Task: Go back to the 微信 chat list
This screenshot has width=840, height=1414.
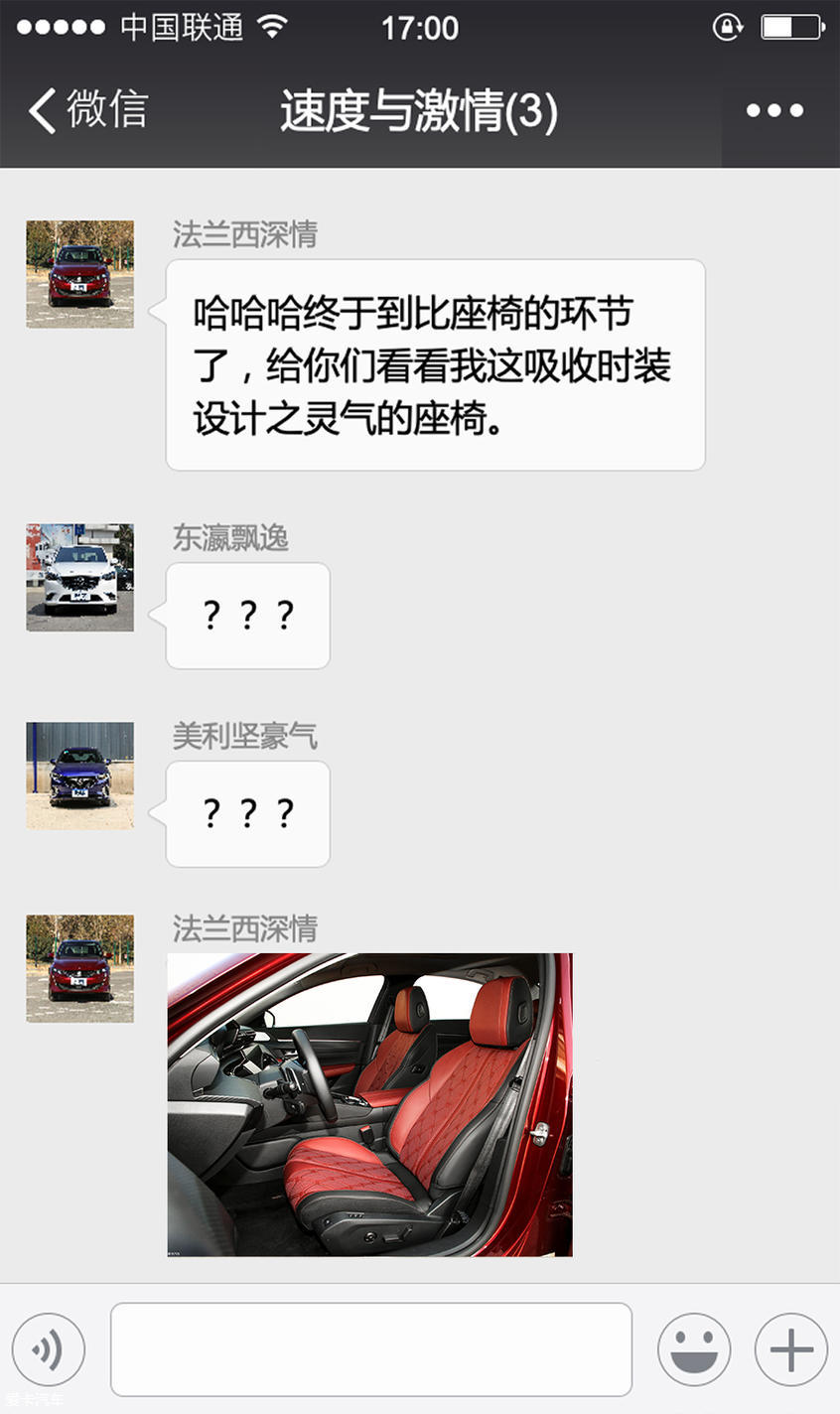Action: [x=87, y=109]
